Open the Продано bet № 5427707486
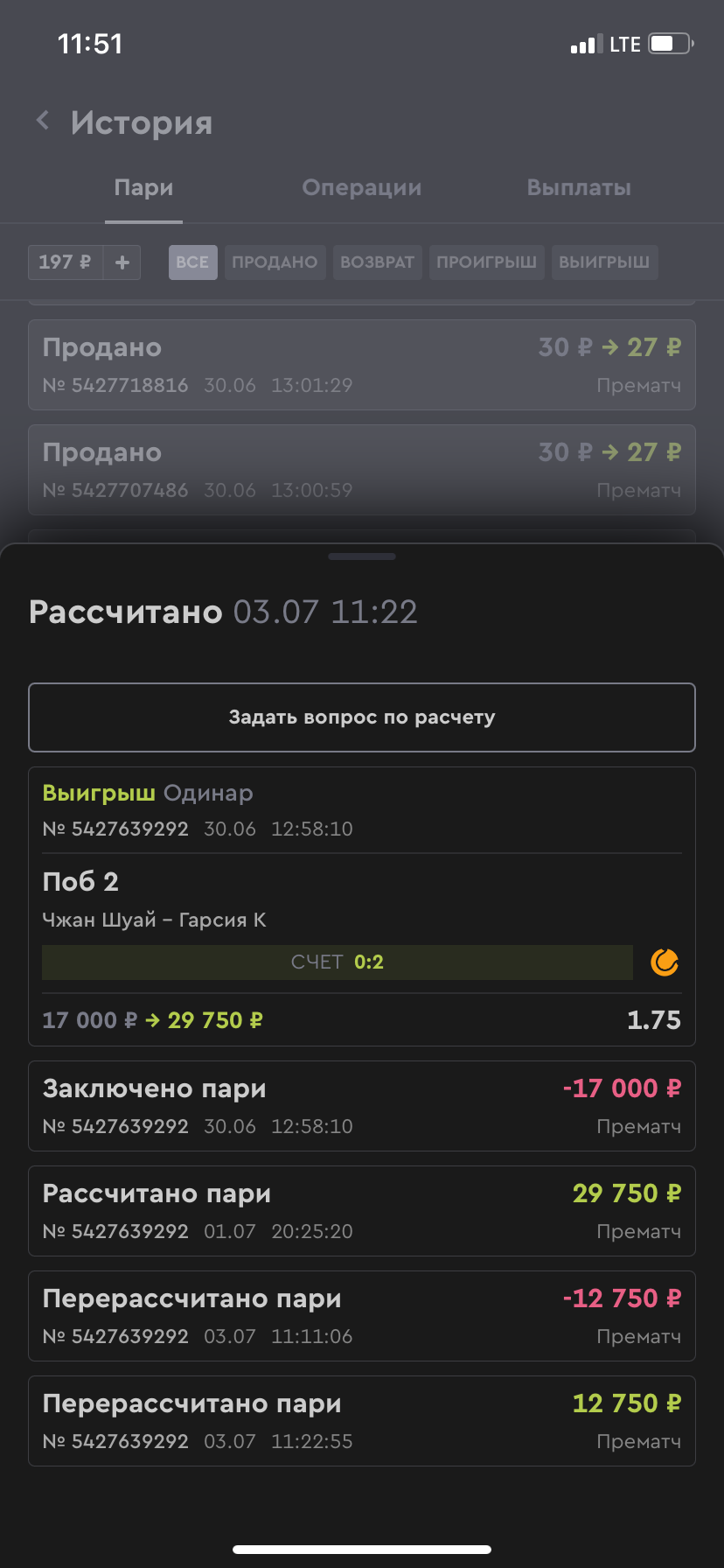The height and width of the screenshot is (1568, 724). 362,470
